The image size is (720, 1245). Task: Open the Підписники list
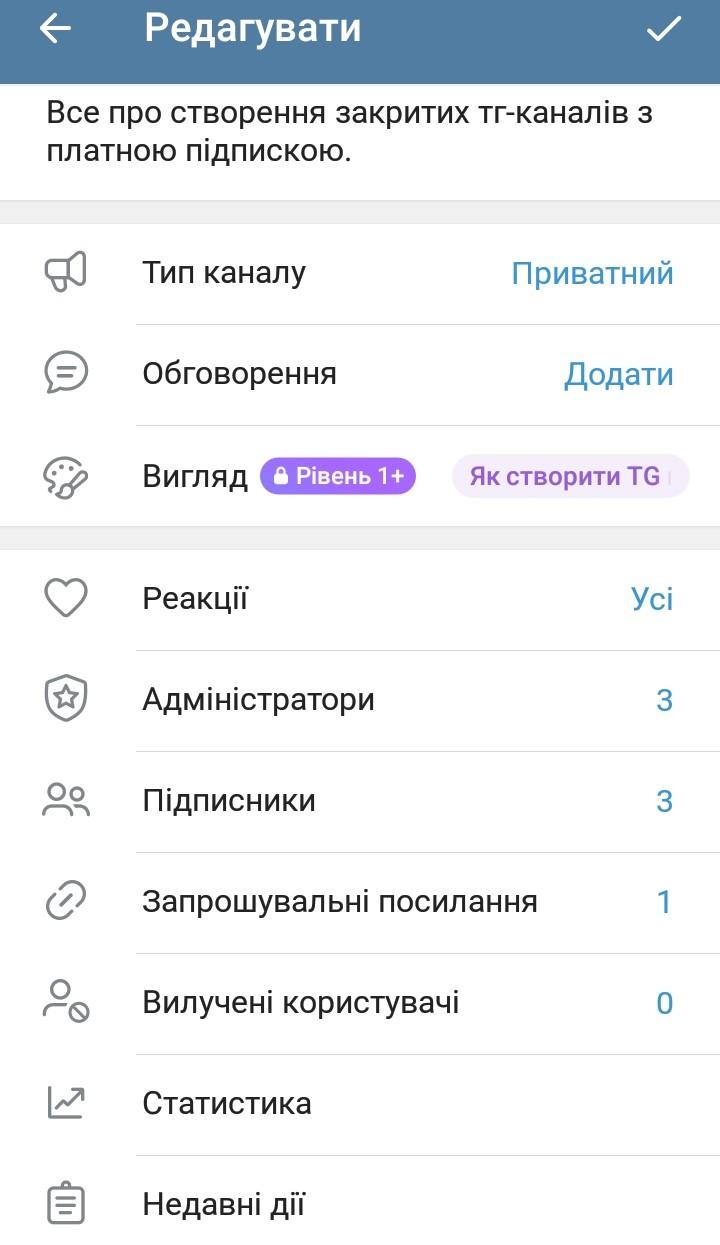[x=360, y=802]
